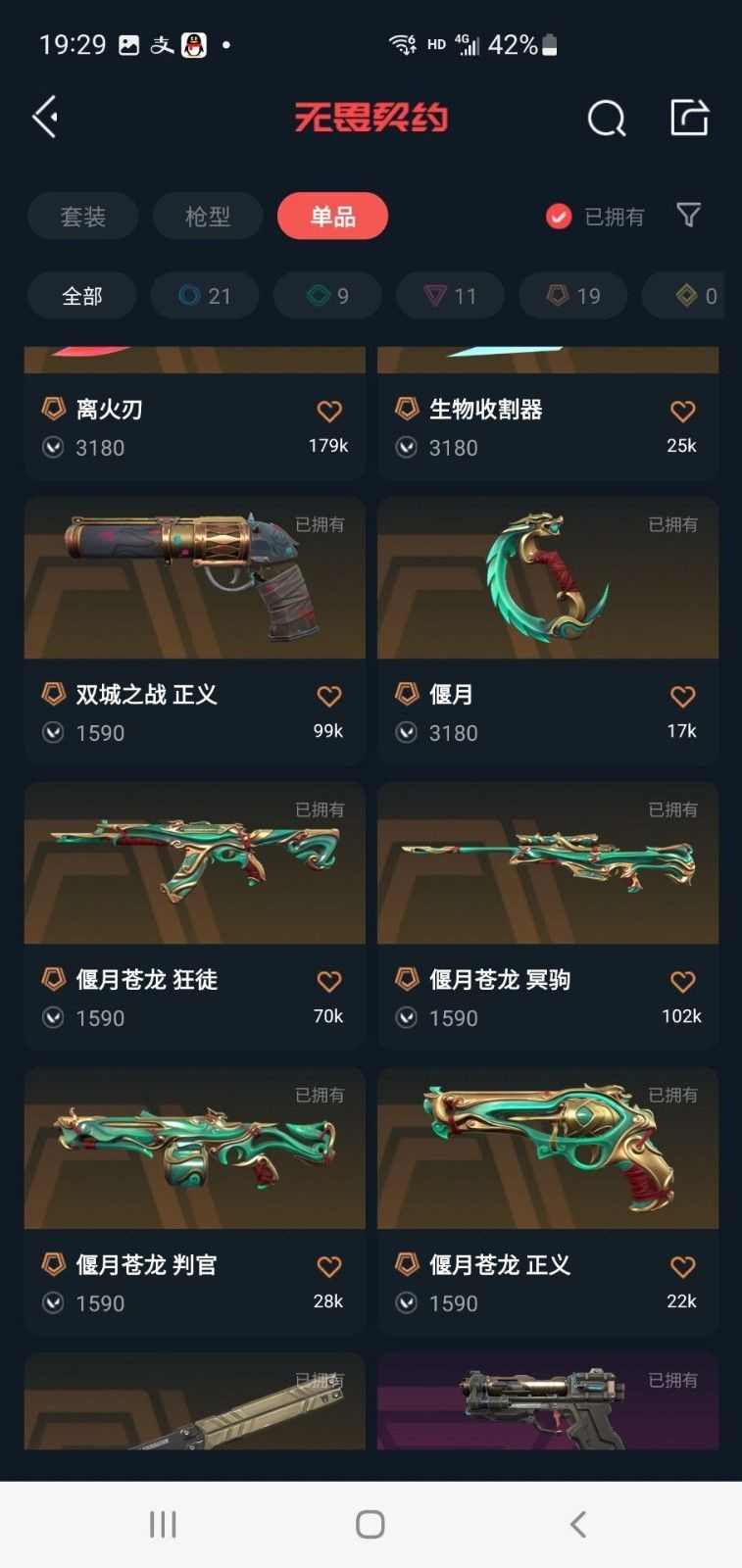Open the filter funnel icon

tap(689, 215)
